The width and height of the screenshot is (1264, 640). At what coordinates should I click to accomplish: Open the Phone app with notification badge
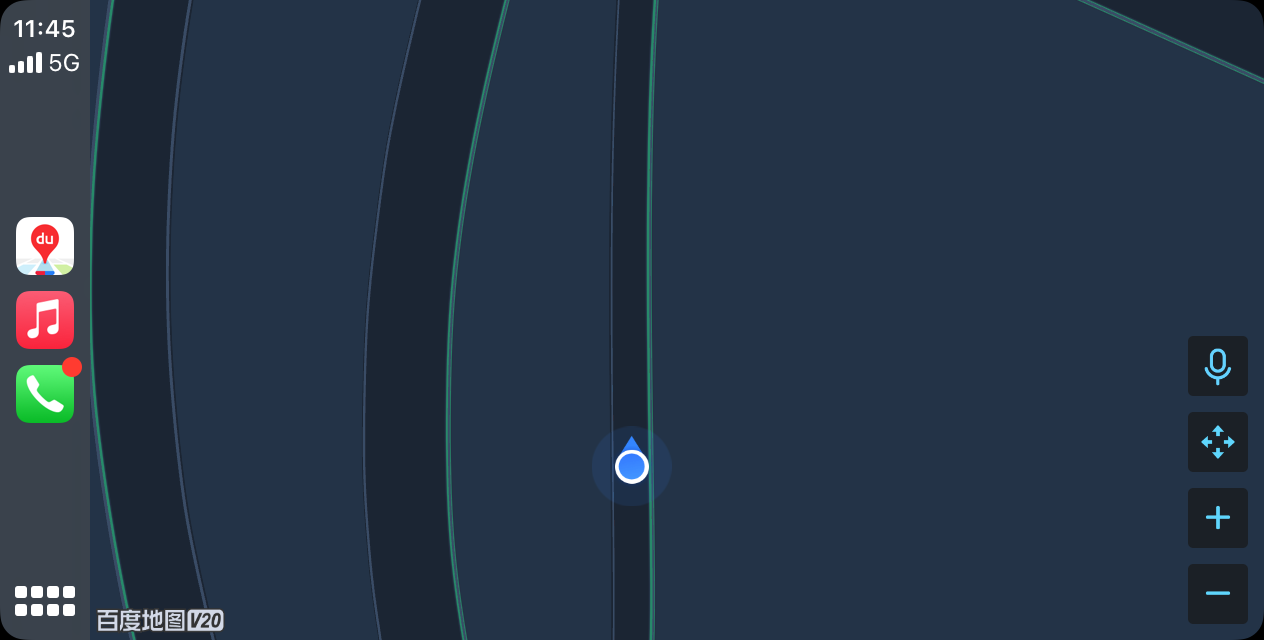45,394
